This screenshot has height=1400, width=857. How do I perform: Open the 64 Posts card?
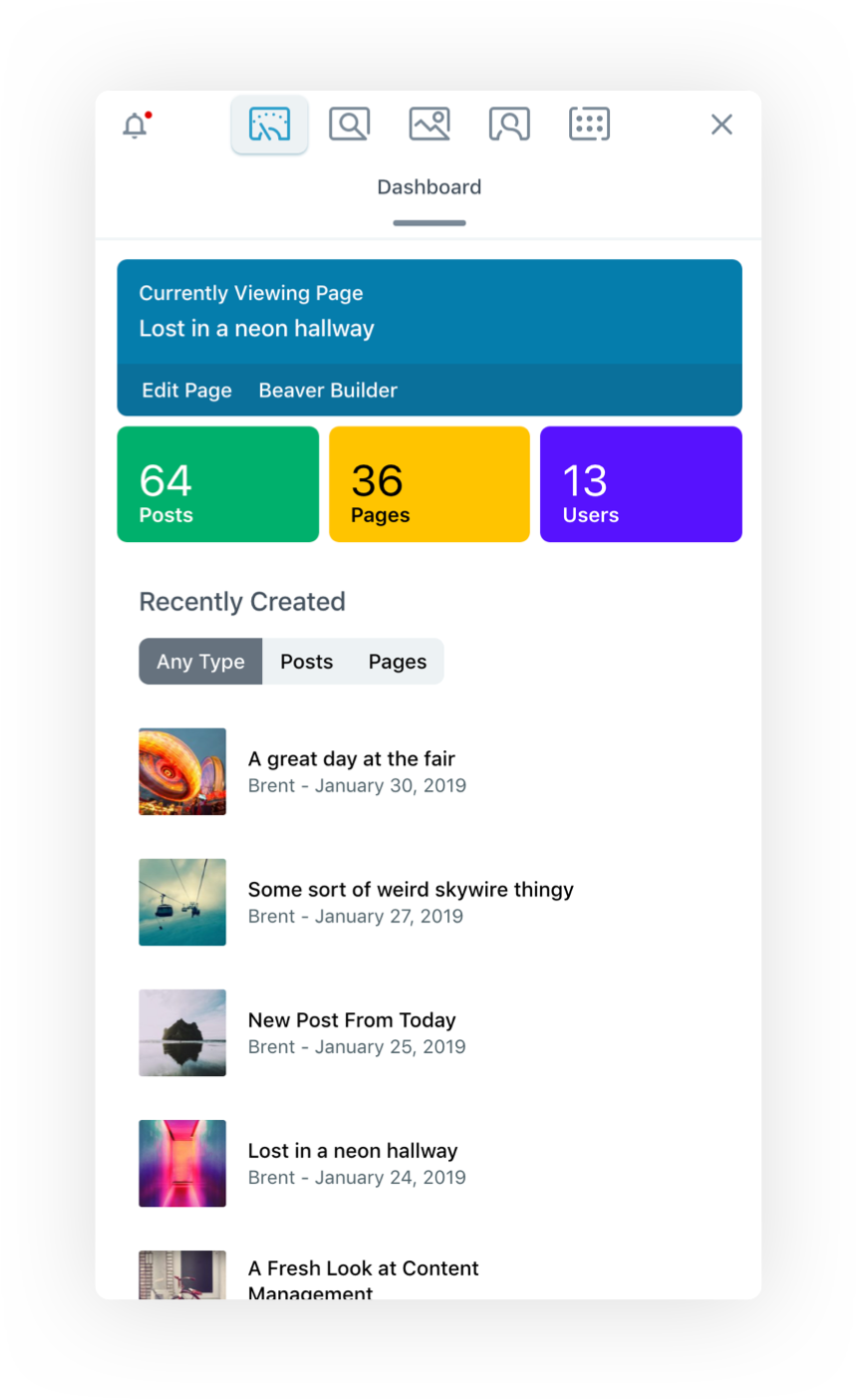tap(218, 484)
